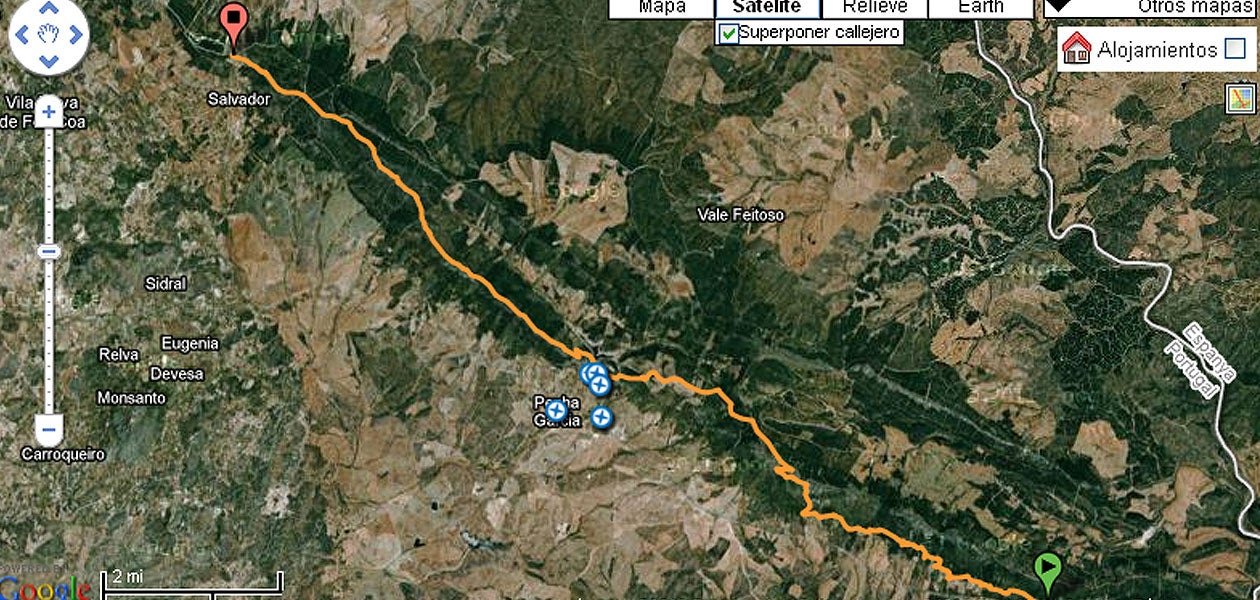Switch to the Mapa view
1260x600 pixels.
coord(662,8)
